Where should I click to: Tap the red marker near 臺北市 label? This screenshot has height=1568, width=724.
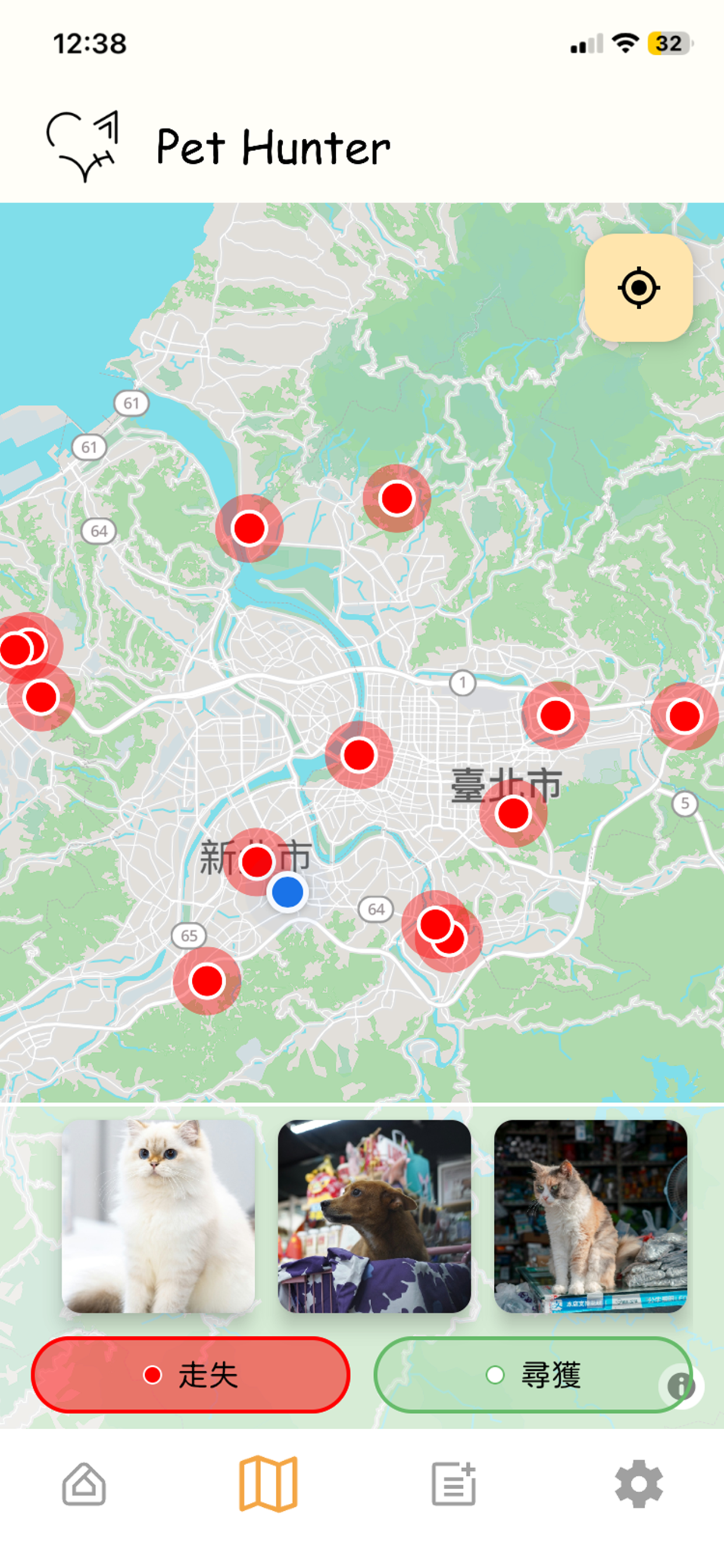click(x=513, y=814)
